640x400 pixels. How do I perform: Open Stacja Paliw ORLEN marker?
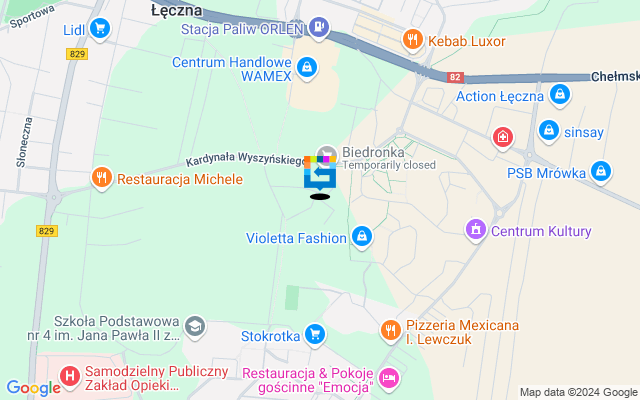[318, 28]
